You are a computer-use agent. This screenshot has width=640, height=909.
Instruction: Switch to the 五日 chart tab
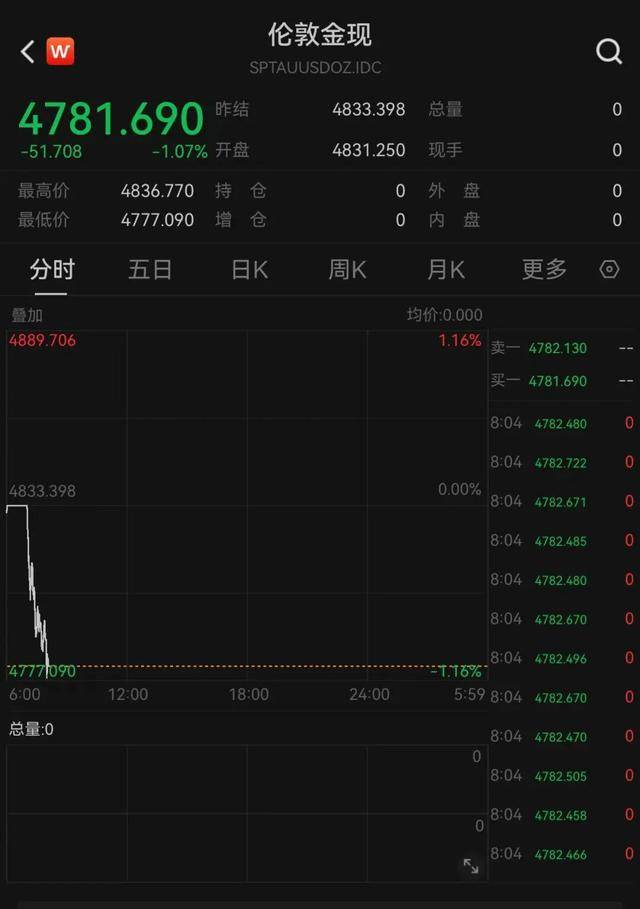(x=150, y=269)
